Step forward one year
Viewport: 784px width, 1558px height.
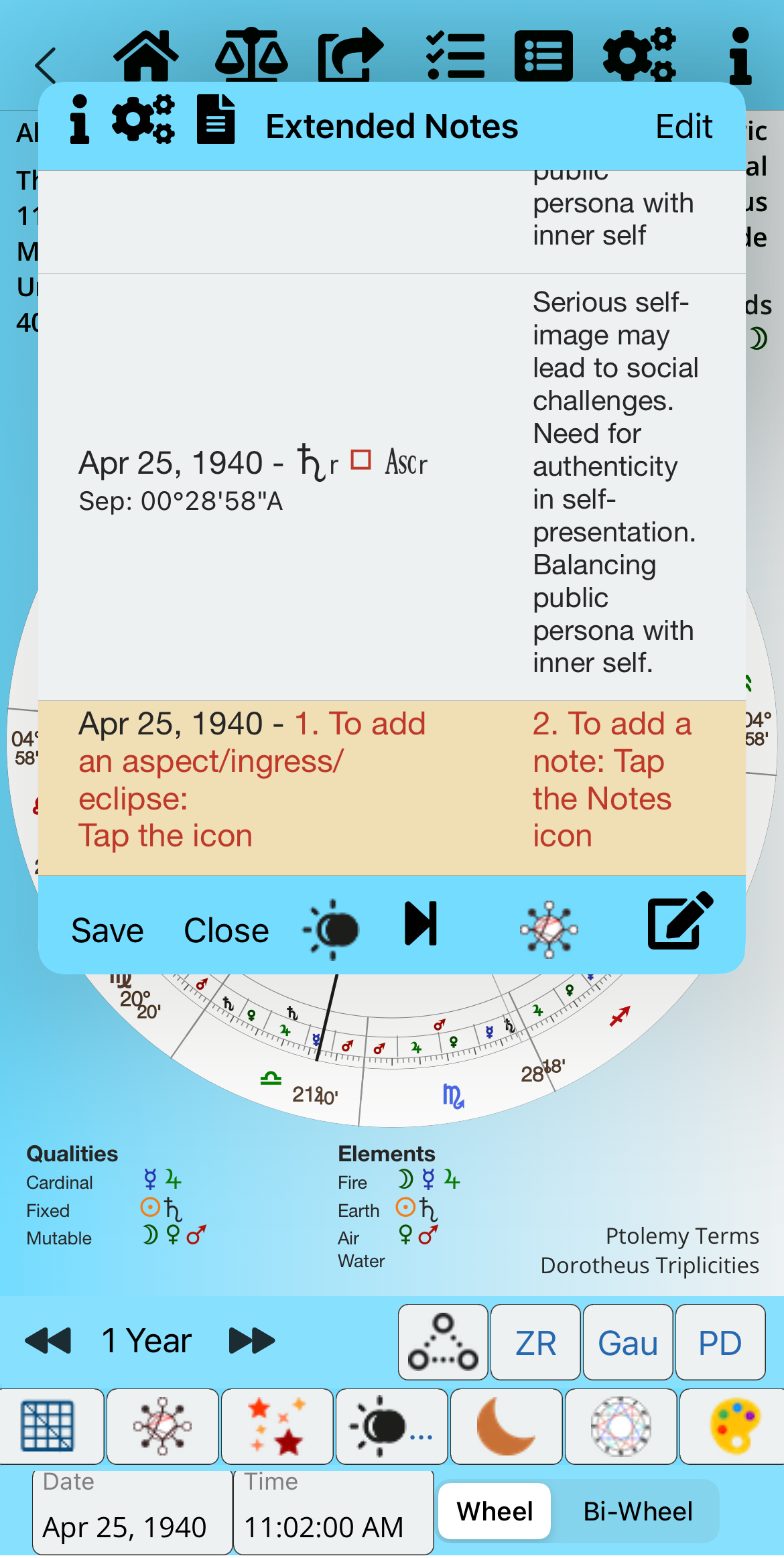(x=252, y=1341)
